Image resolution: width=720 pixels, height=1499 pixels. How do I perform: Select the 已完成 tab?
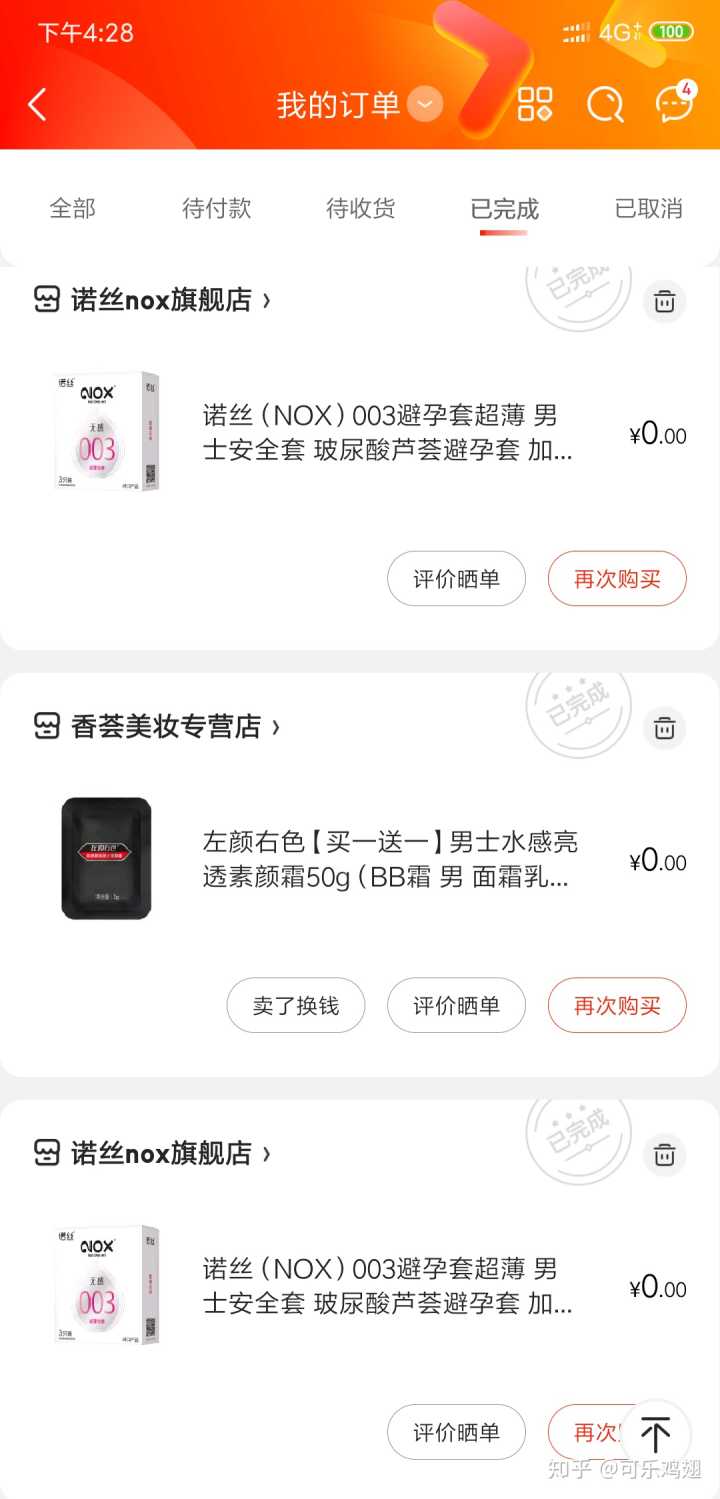pos(504,209)
